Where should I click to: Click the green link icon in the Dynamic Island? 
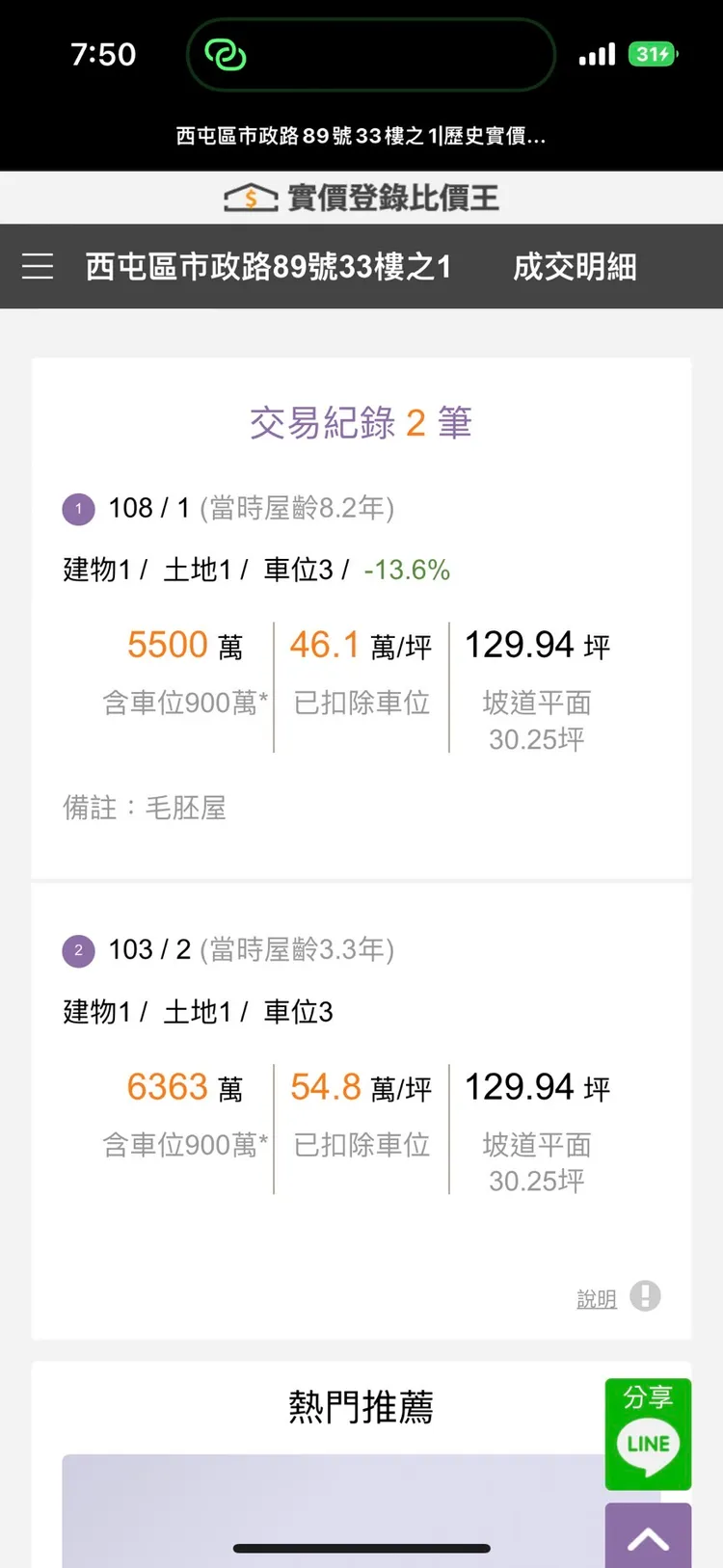click(x=221, y=54)
